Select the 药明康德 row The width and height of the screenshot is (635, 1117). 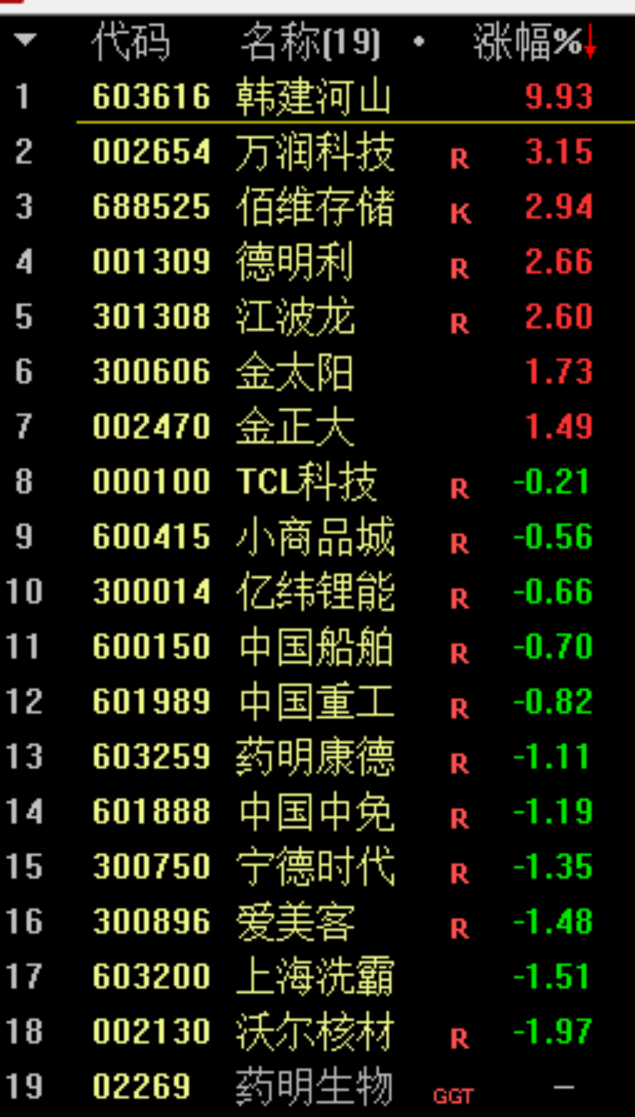pos(314,757)
